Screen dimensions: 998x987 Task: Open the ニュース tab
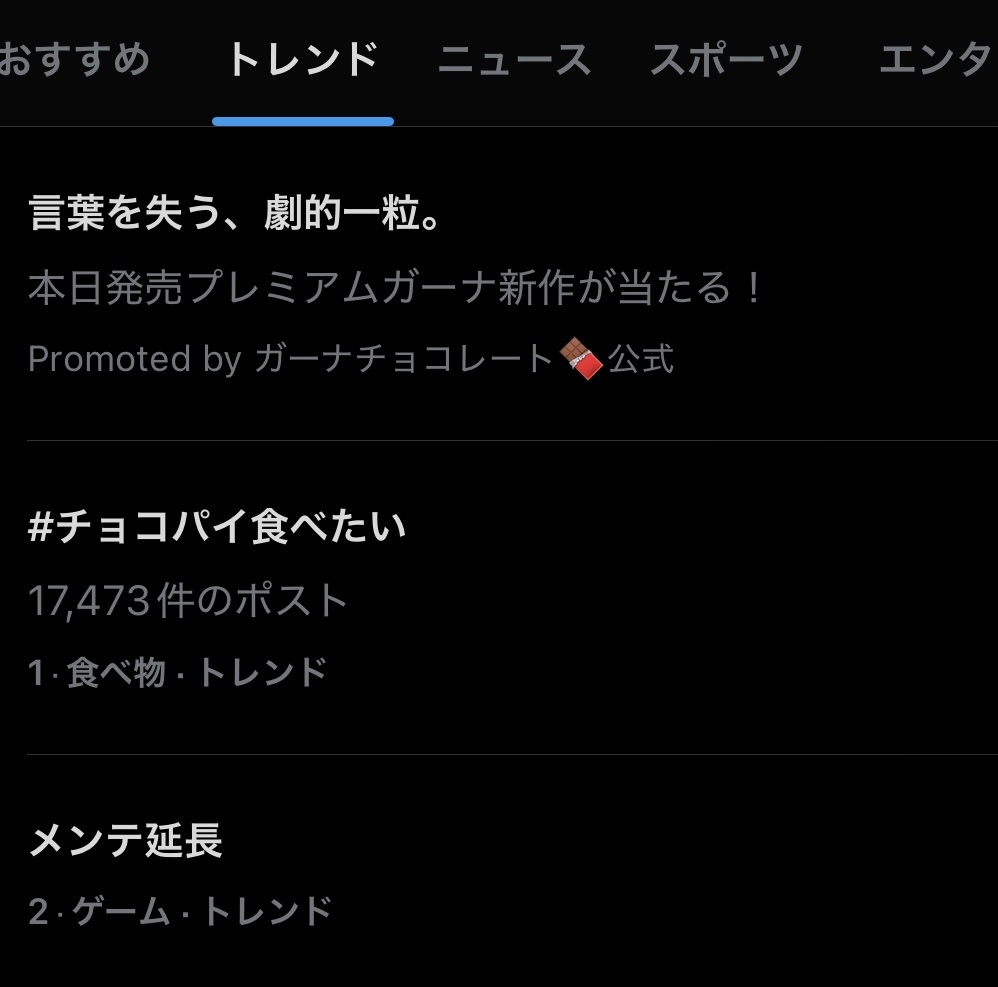click(515, 60)
